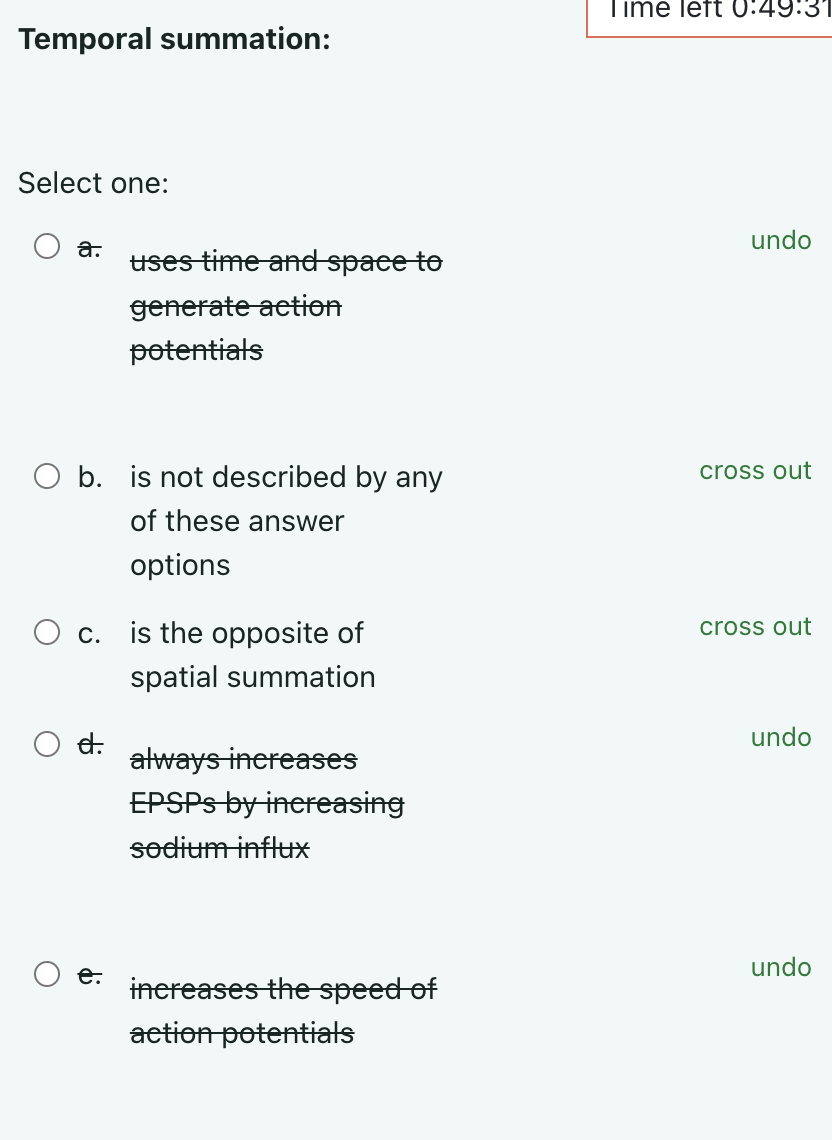
Task: Cross out option b
Action: pos(755,470)
